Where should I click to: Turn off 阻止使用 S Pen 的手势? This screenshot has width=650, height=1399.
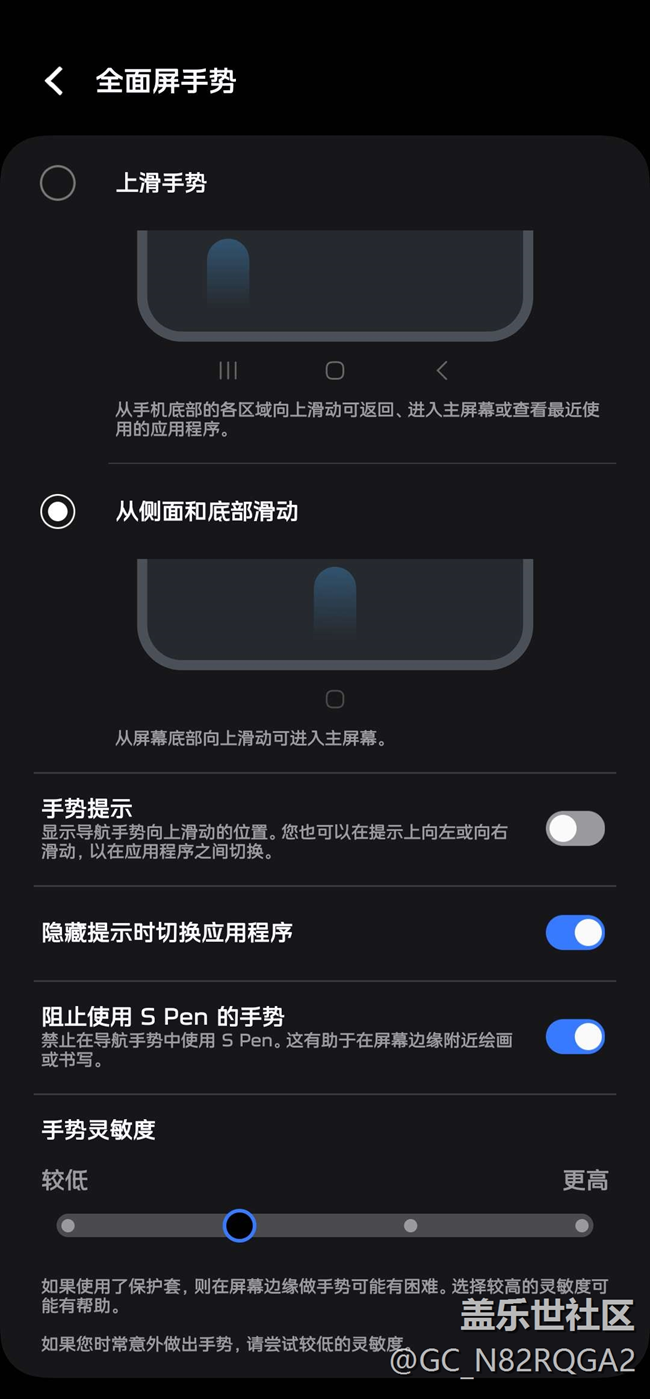[575, 1037]
